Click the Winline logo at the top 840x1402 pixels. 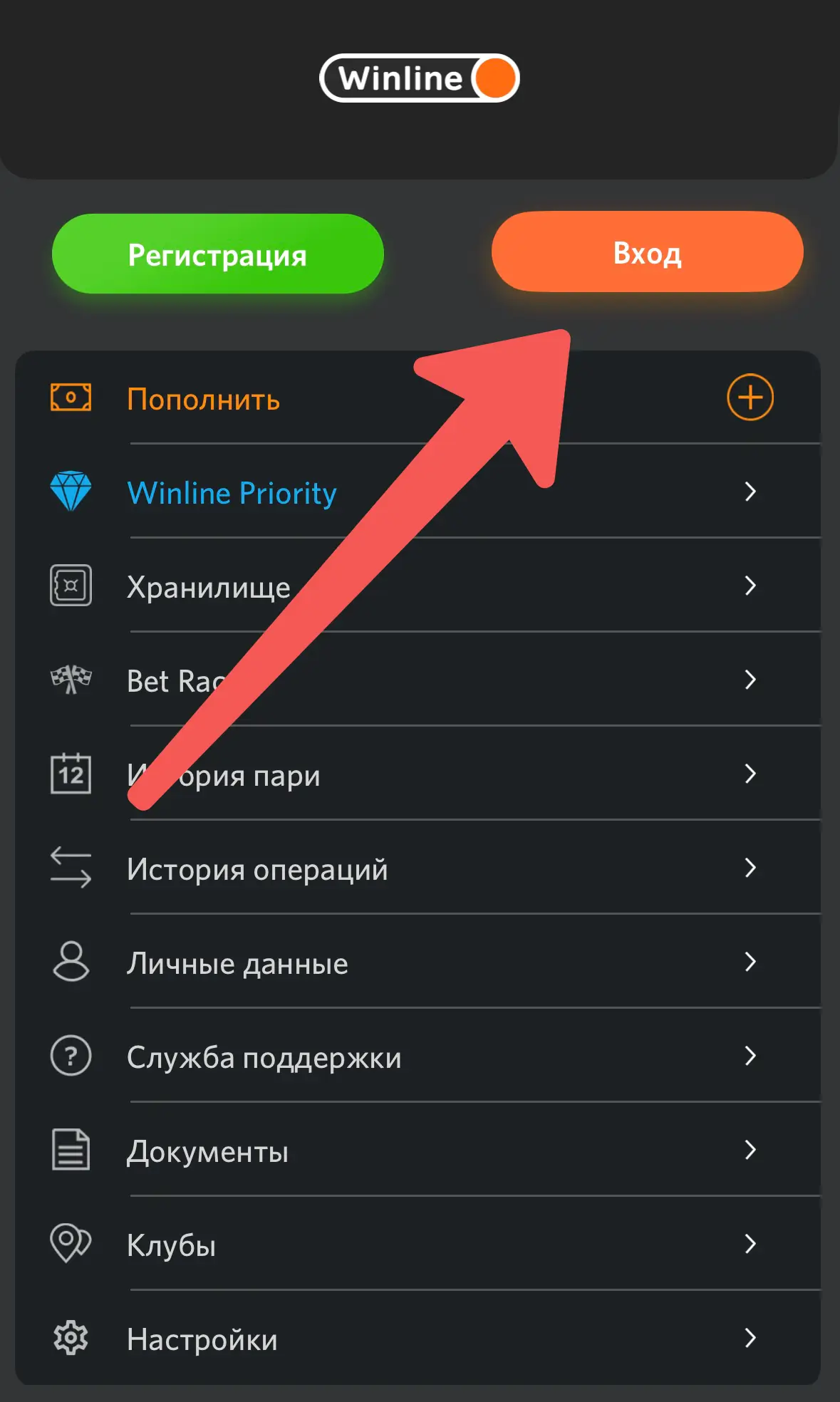420,78
